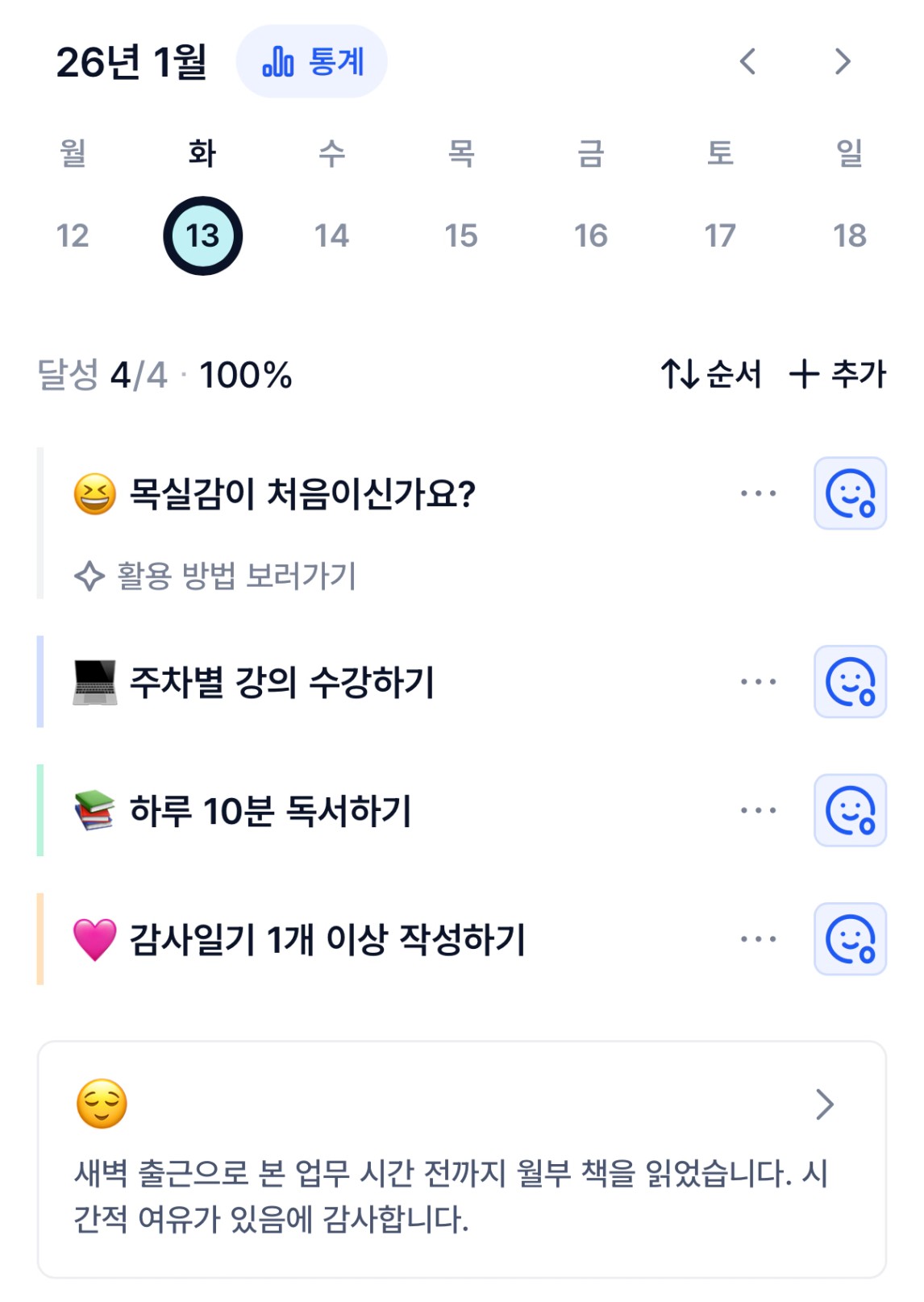
Task: Open more options for 하루 10분 독서하기
Action: click(758, 810)
